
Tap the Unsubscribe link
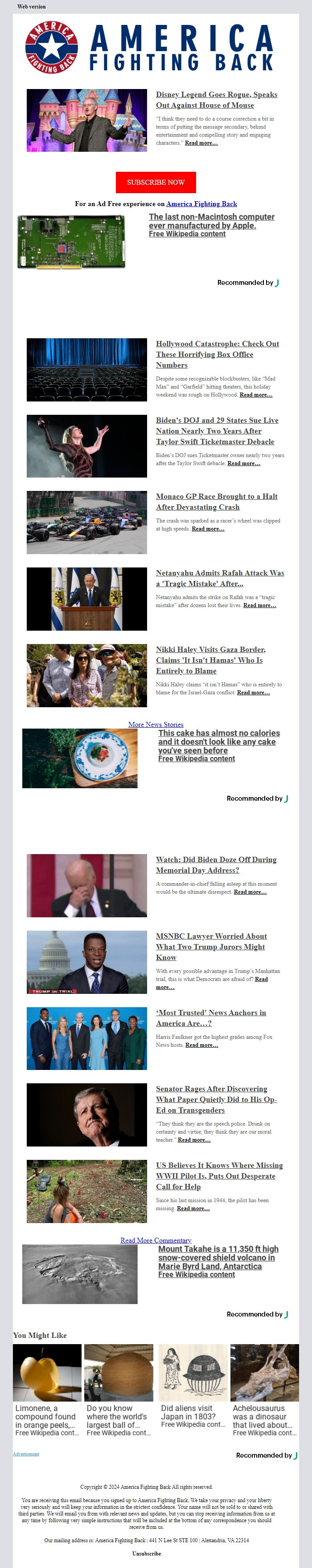pos(146,1553)
